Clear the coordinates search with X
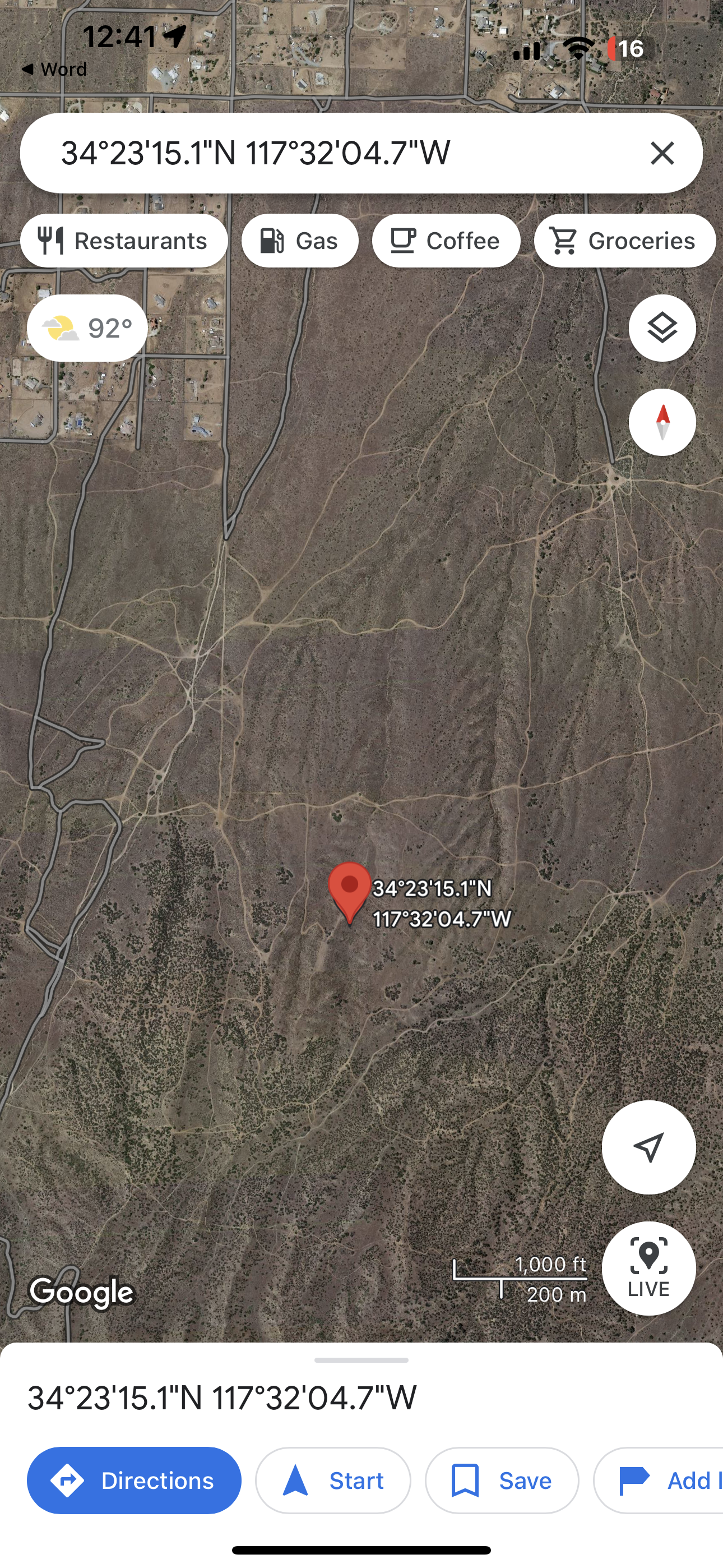 click(662, 153)
